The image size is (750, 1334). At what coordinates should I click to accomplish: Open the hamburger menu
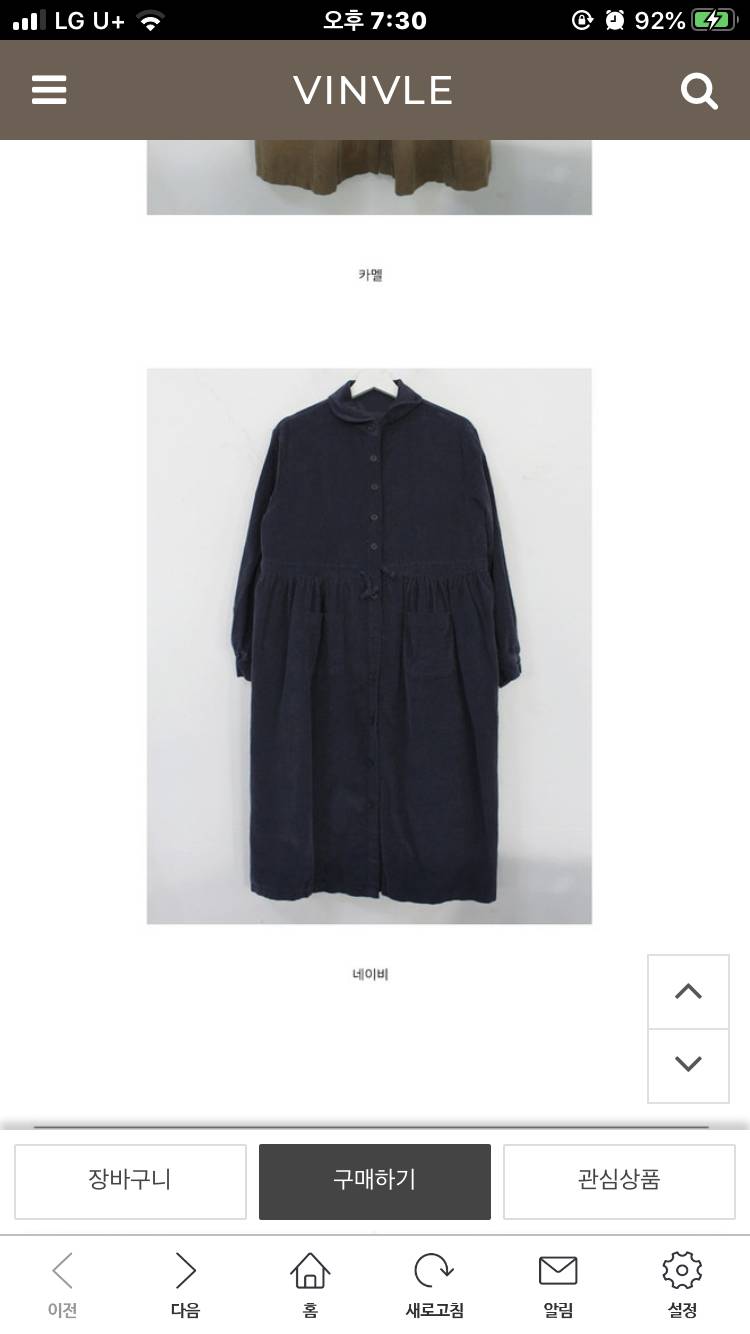[x=49, y=91]
